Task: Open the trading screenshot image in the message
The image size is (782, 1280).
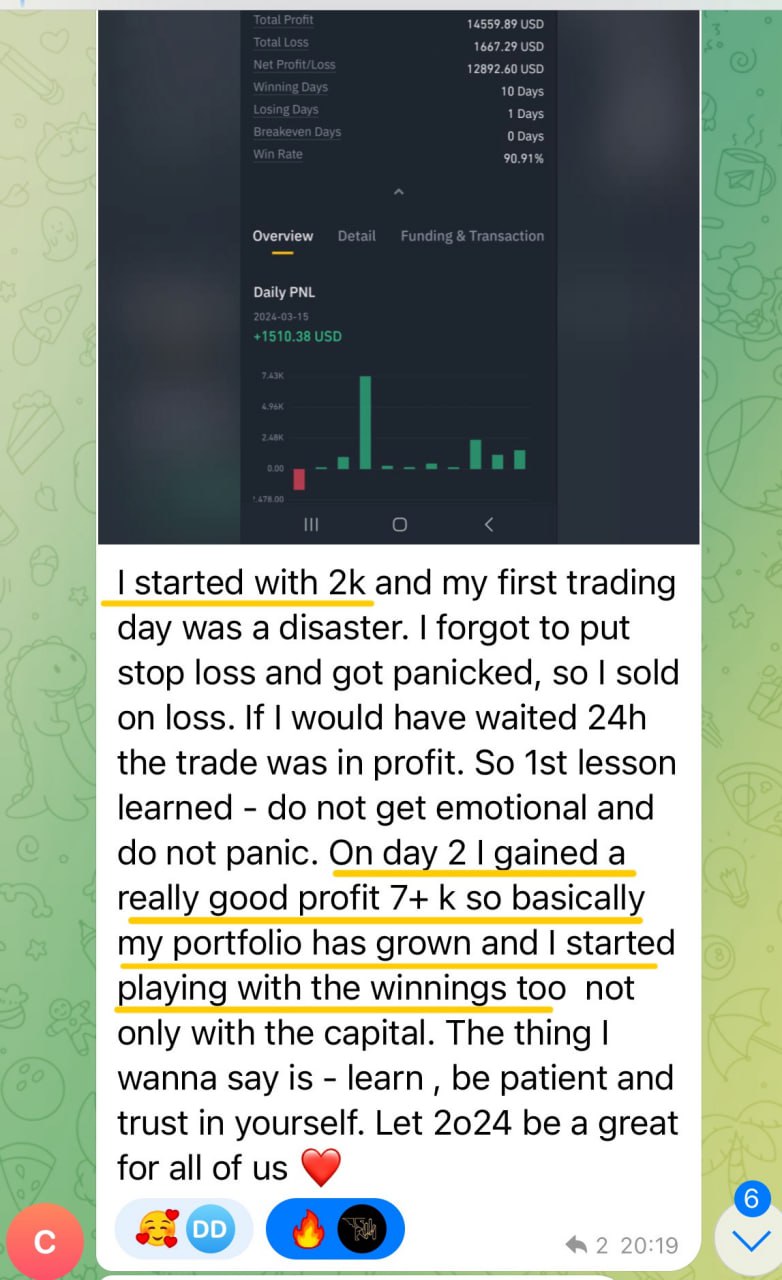Action: point(398,275)
